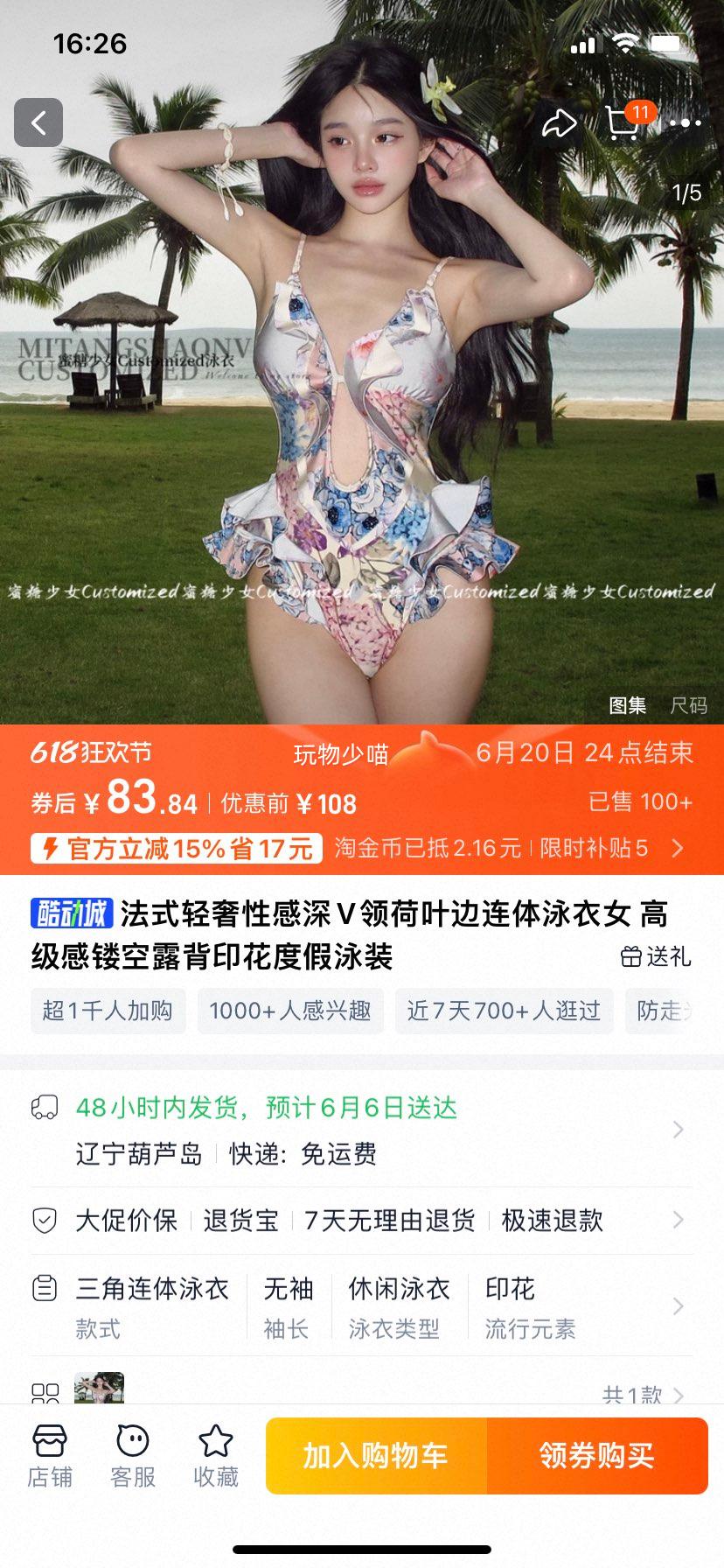Click the 加入购物车 button
Image resolution: width=724 pixels, height=1568 pixels.
coord(378,1455)
